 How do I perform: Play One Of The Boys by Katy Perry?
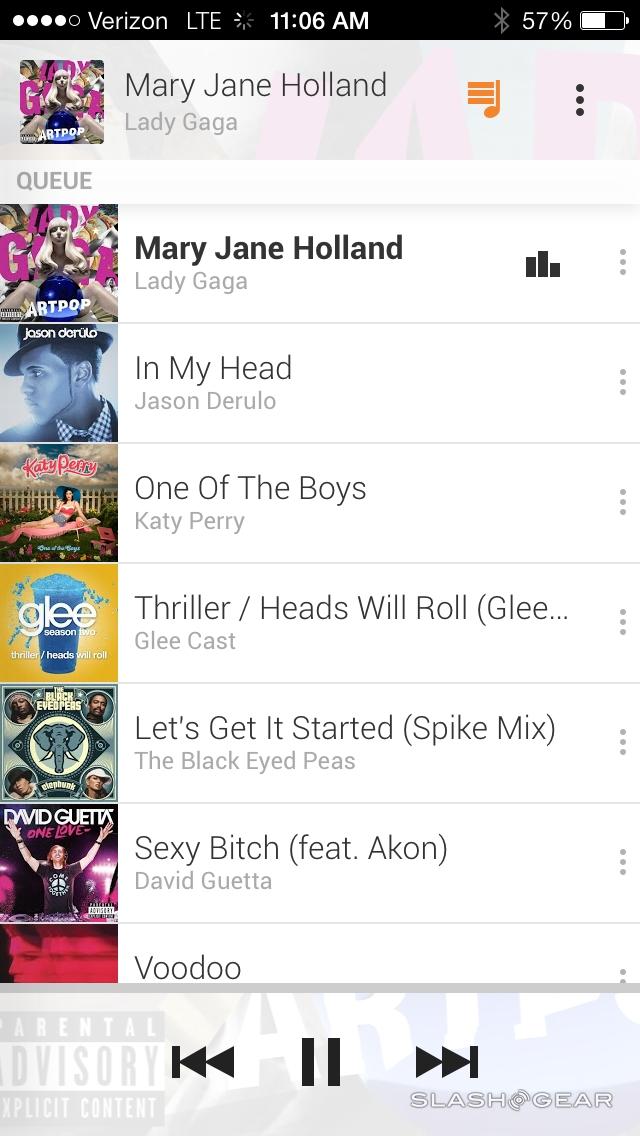point(320,503)
